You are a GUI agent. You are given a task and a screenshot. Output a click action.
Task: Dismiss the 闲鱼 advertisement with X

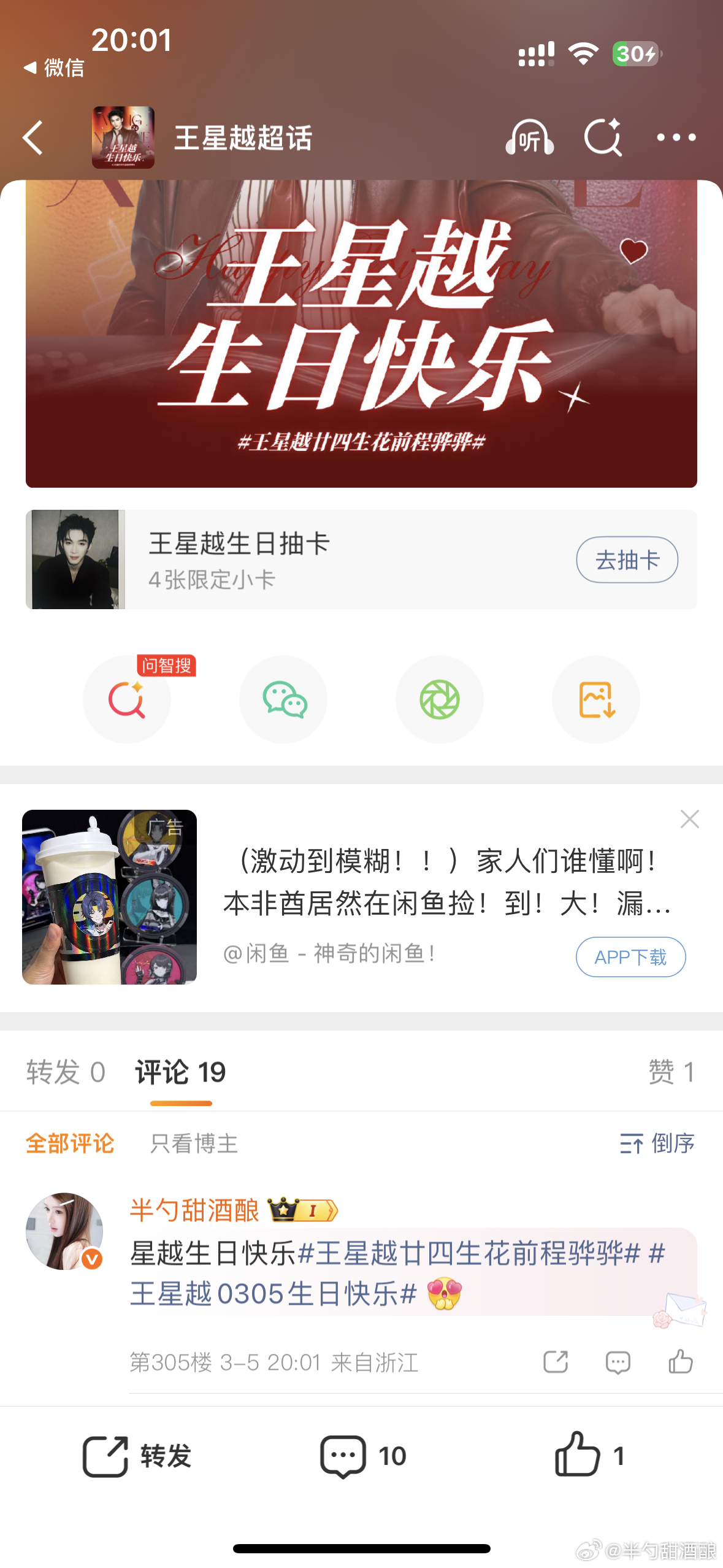tap(689, 820)
